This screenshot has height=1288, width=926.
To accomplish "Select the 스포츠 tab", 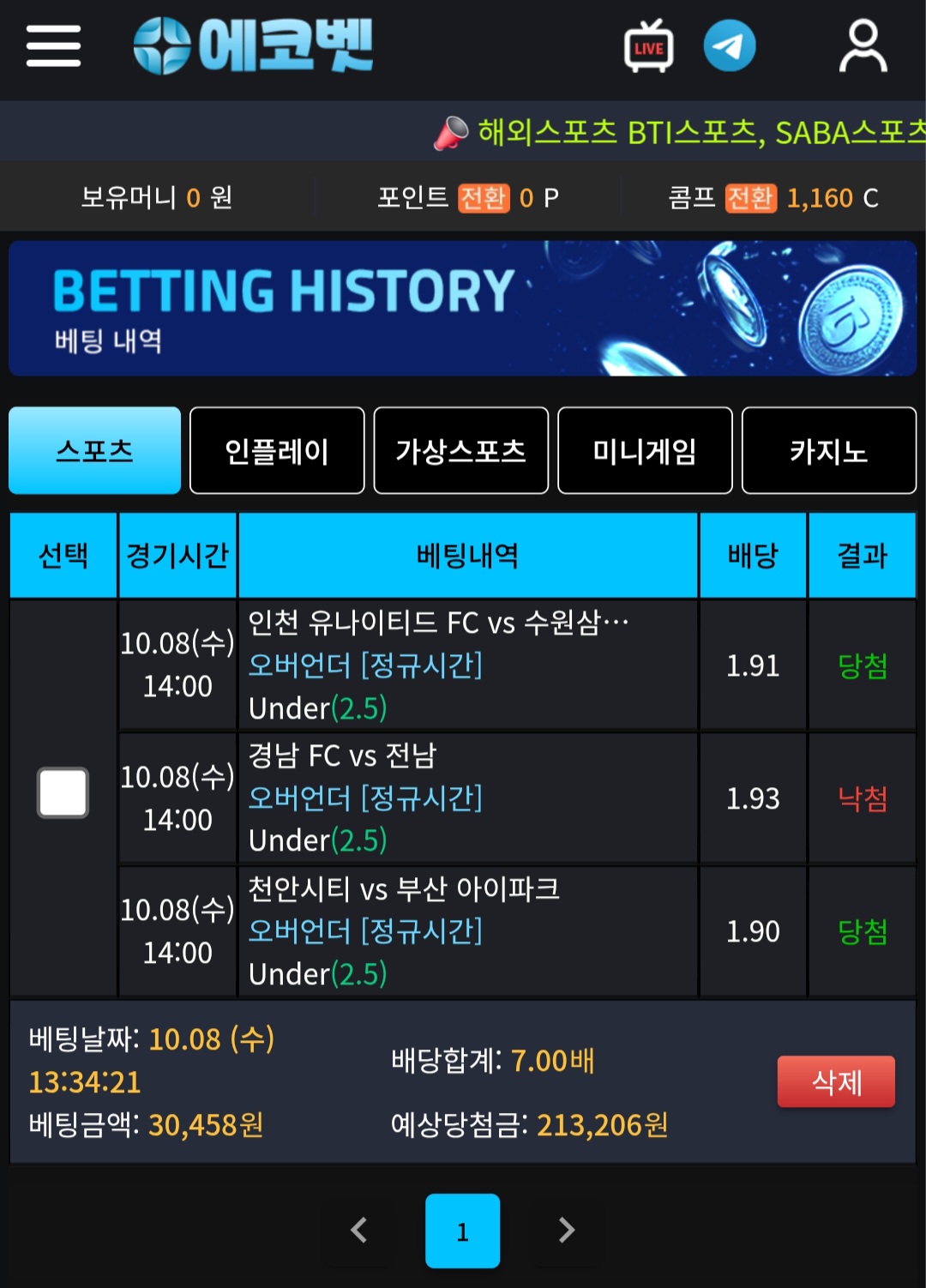I will (94, 451).
